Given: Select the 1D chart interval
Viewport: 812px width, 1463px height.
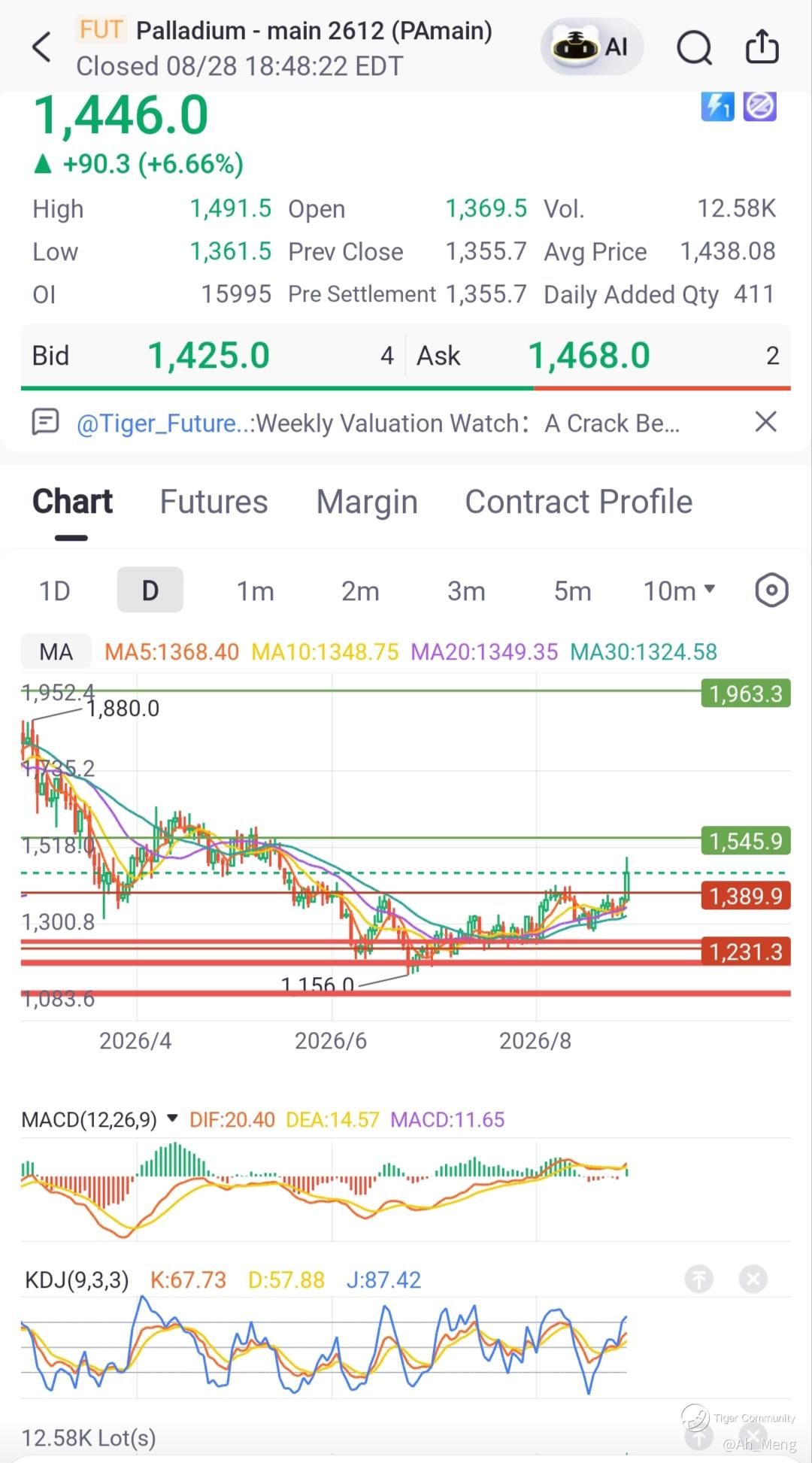Looking at the screenshot, I should coord(54,590).
